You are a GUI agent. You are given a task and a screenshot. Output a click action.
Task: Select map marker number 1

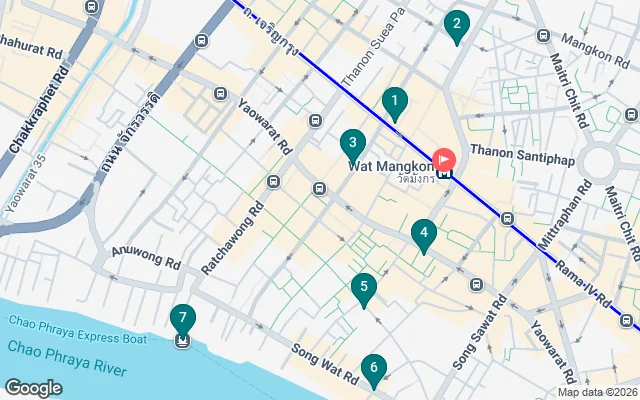395,102
